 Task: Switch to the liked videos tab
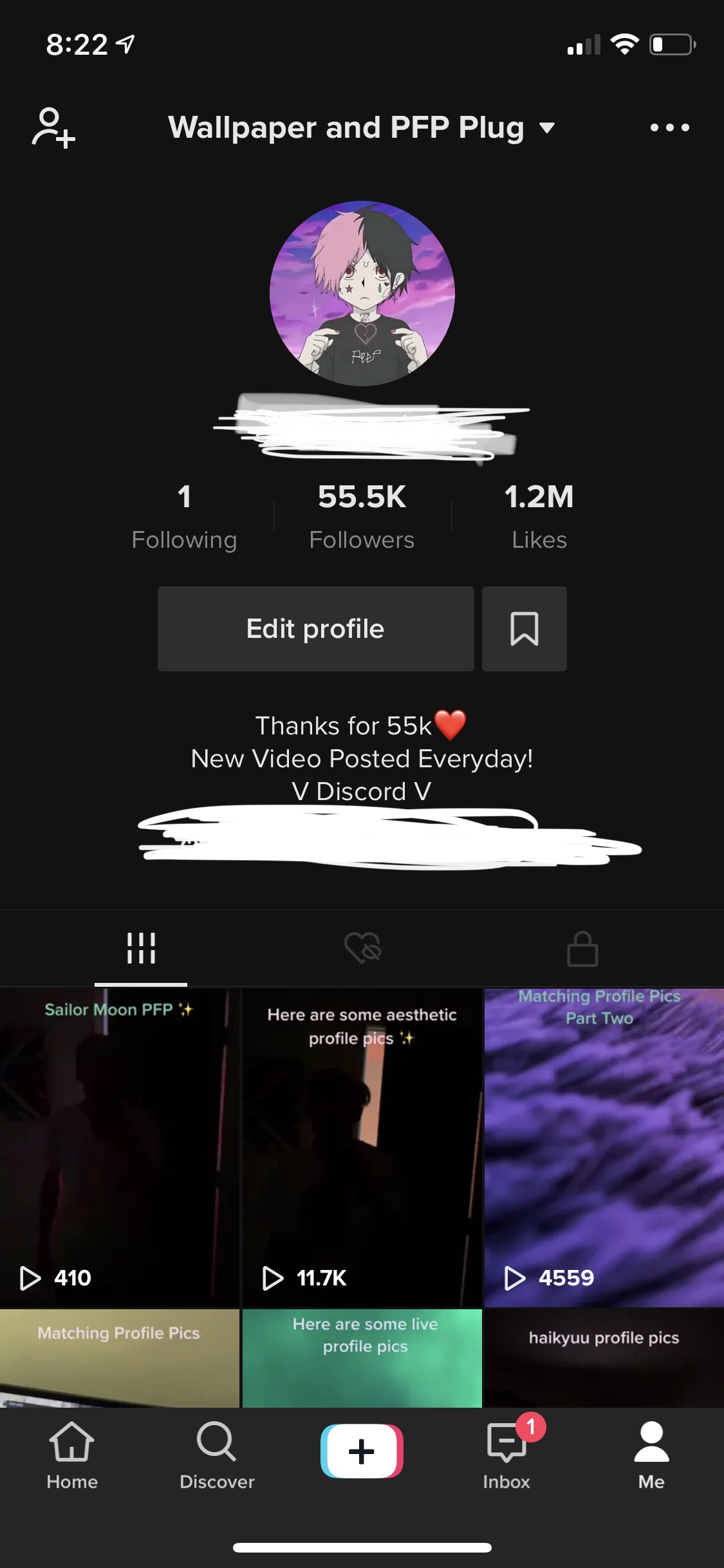362,949
